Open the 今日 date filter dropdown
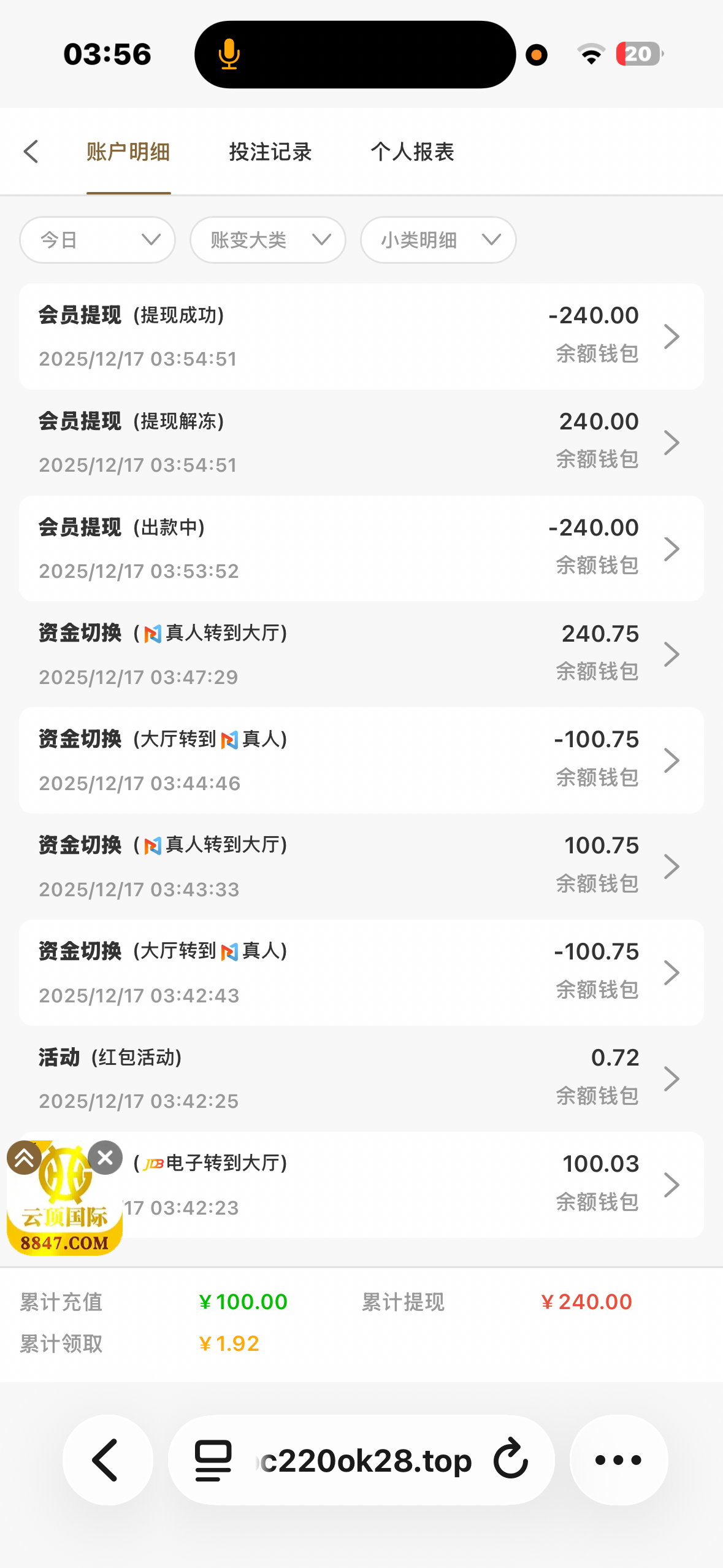The image size is (723, 1568). (x=98, y=240)
